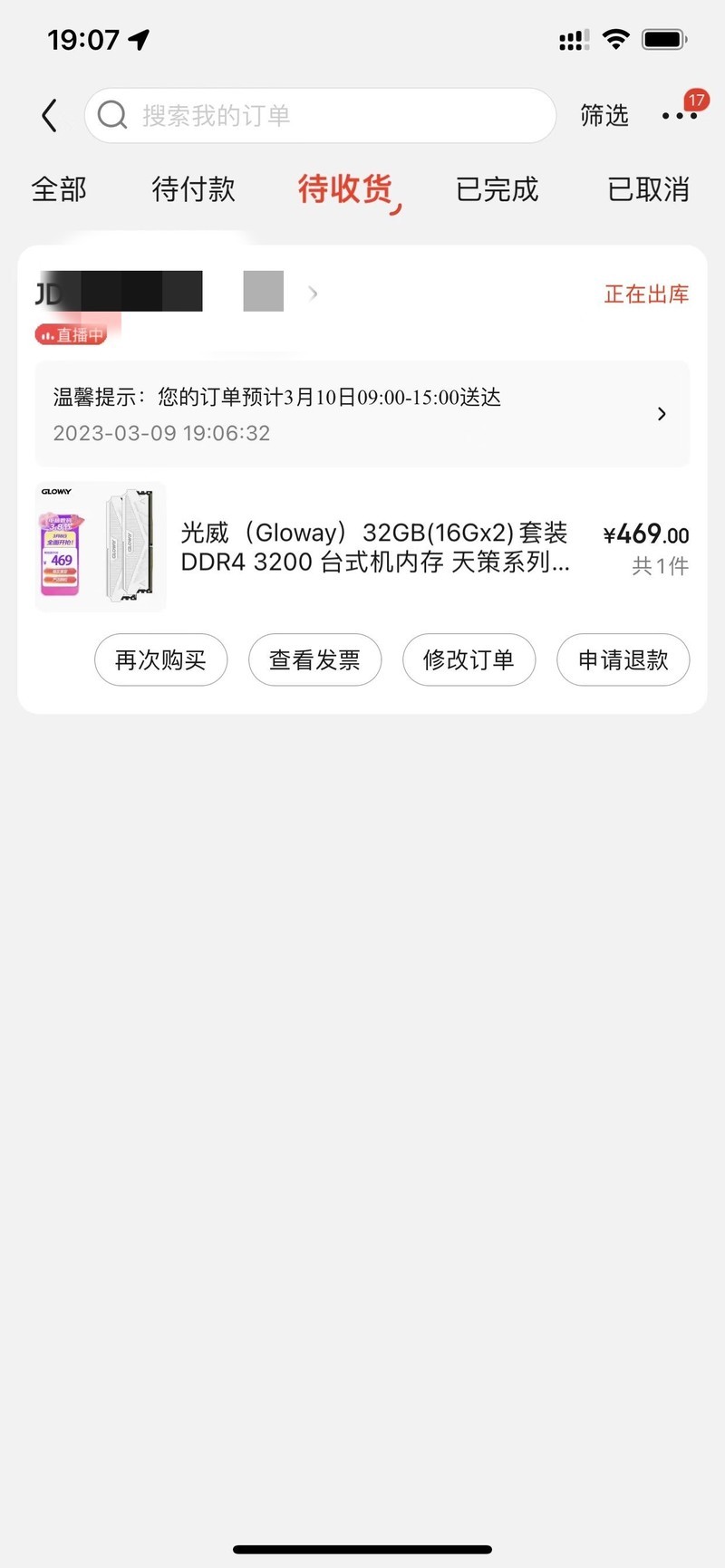Viewport: 725px width, 1568px height.
Task: Open delivery estimate details via its chevron
Action: 662,414
